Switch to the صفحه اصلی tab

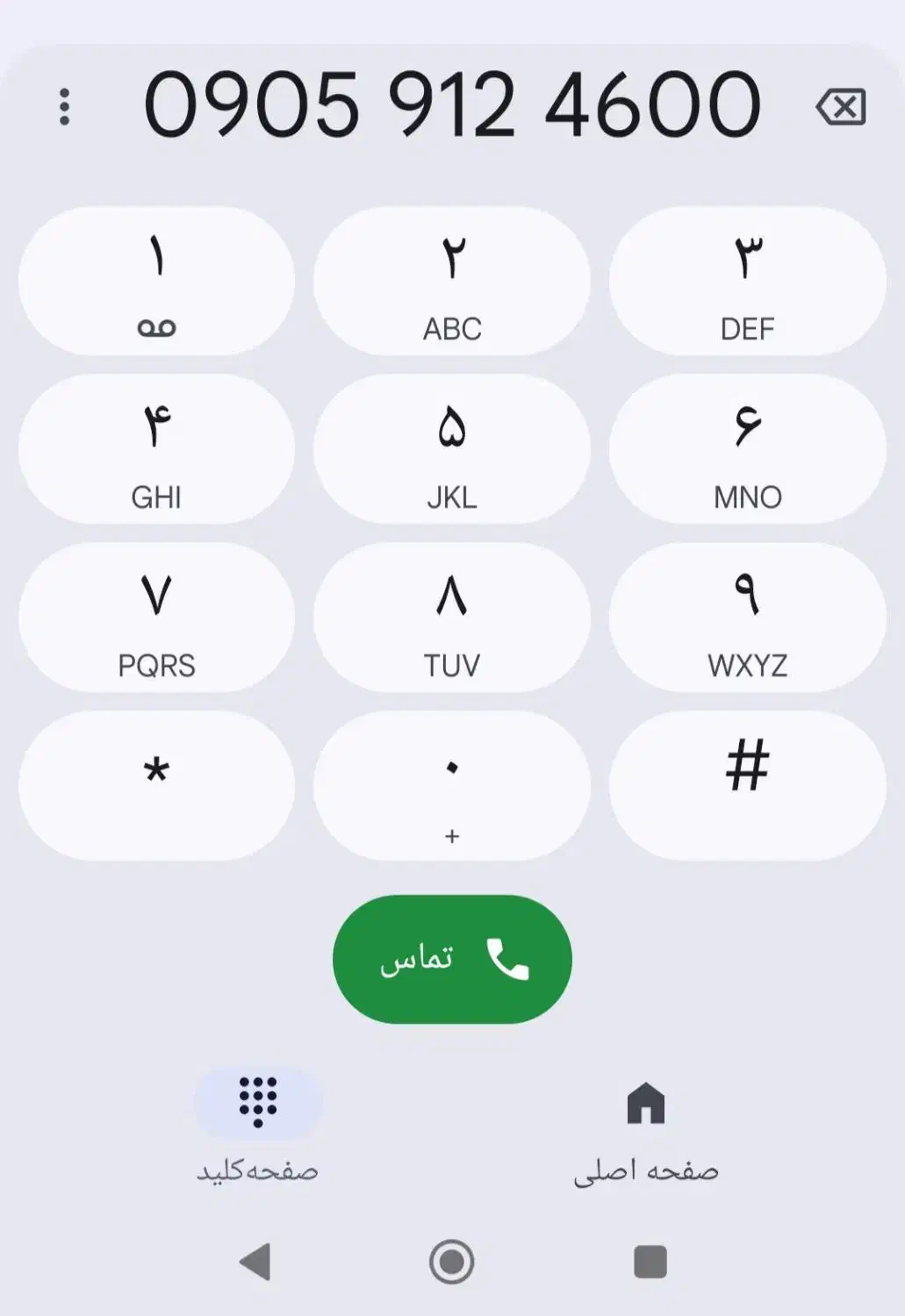[x=646, y=1132]
